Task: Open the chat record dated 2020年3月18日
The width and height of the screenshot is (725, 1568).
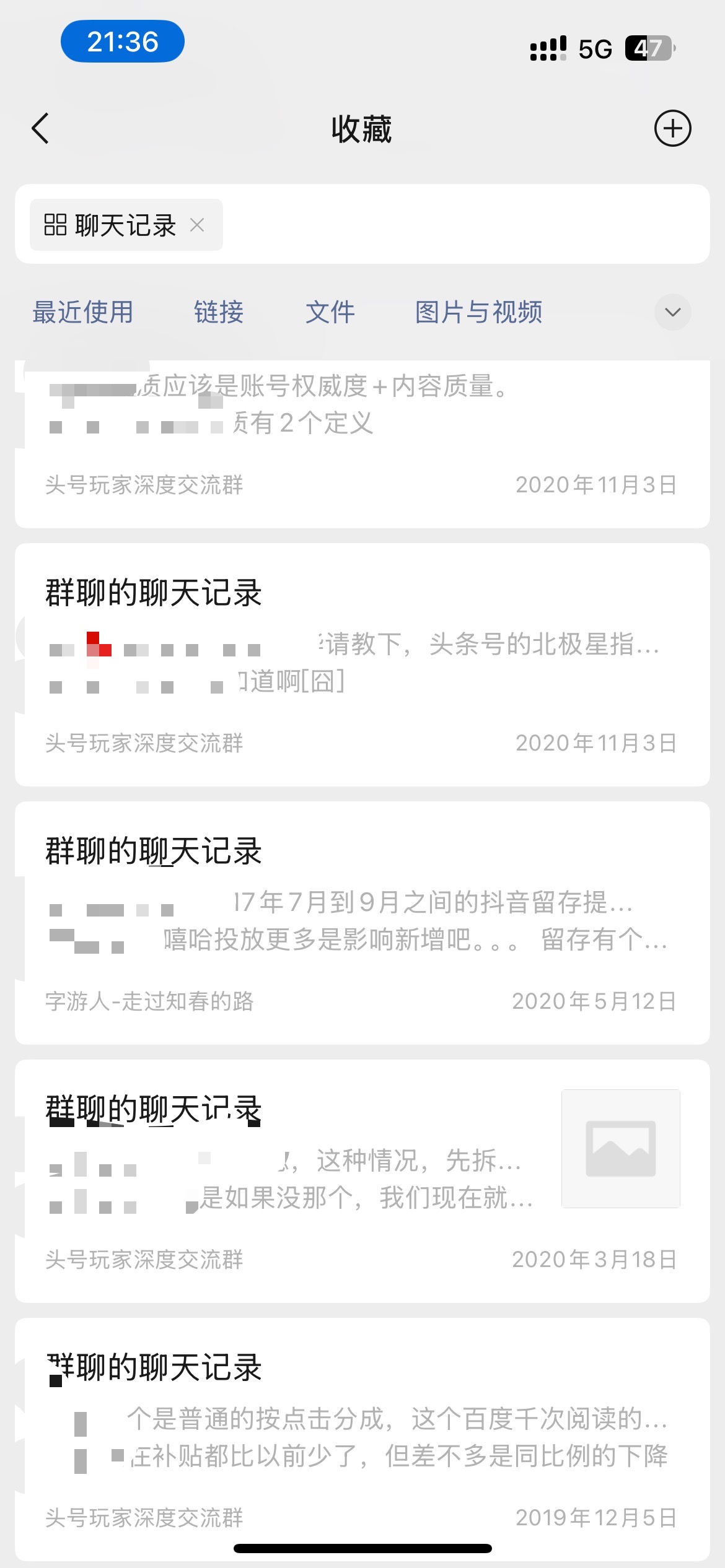Action: click(x=362, y=1180)
